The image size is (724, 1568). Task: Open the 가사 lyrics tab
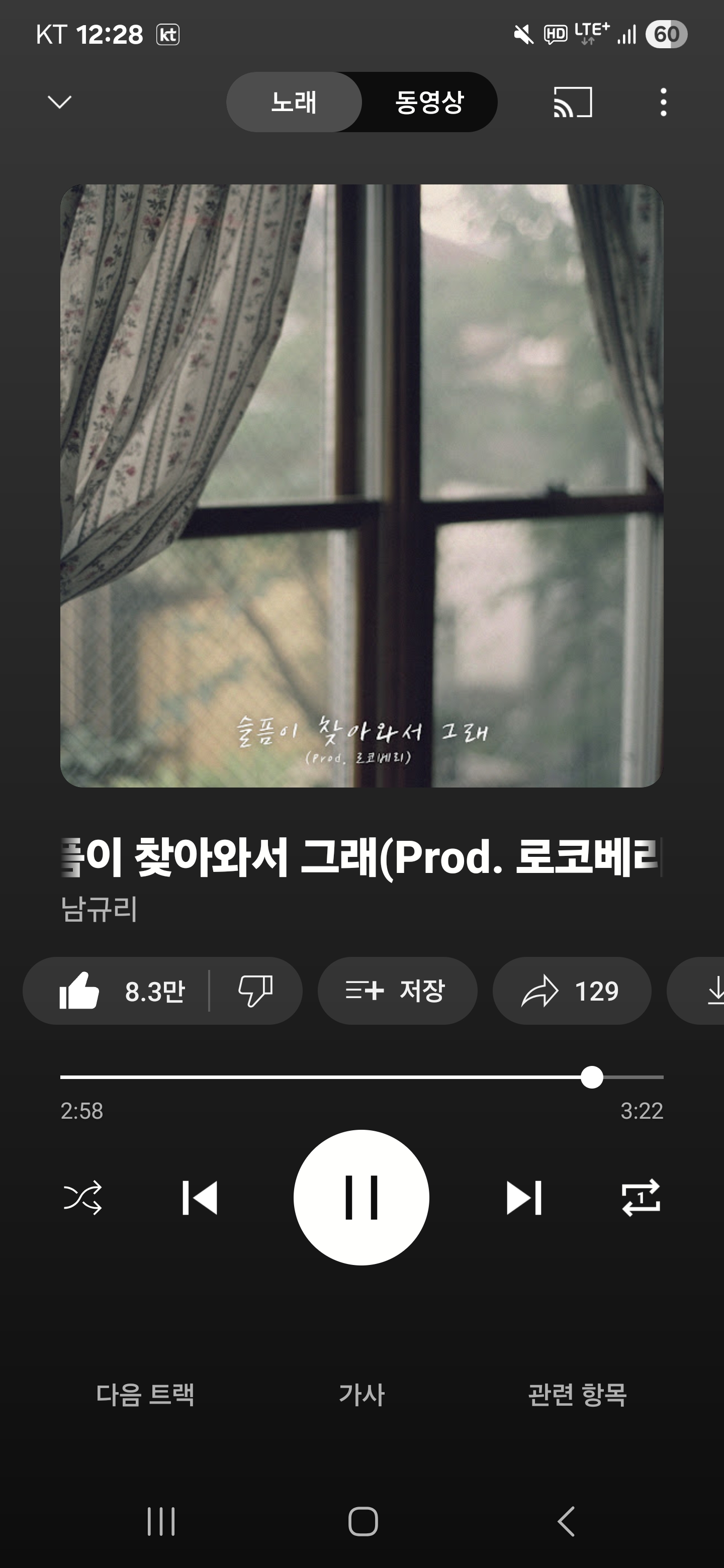pos(361,1395)
